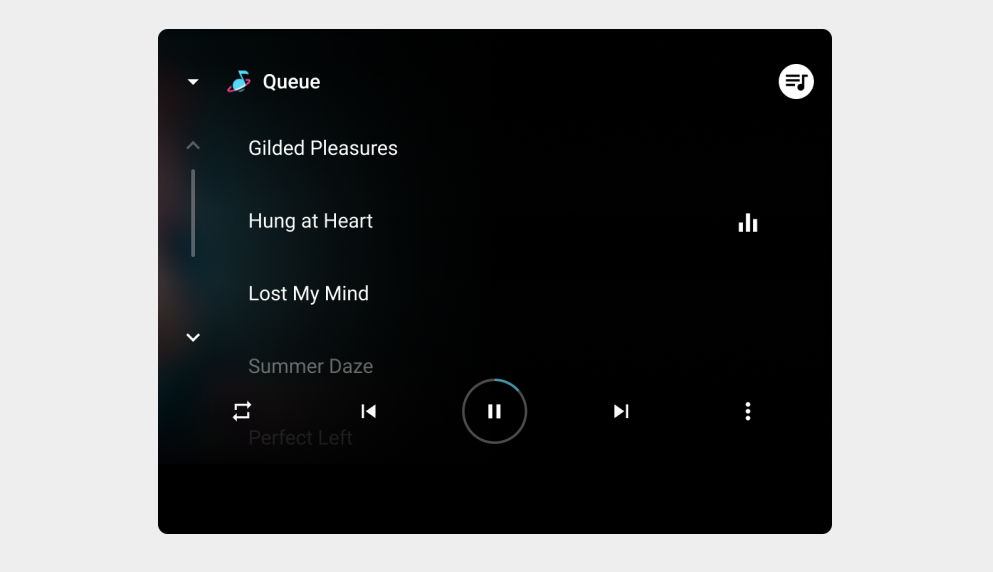Play Lost My Mind from the queue
Viewport: 993px width, 572px height.
tap(308, 294)
